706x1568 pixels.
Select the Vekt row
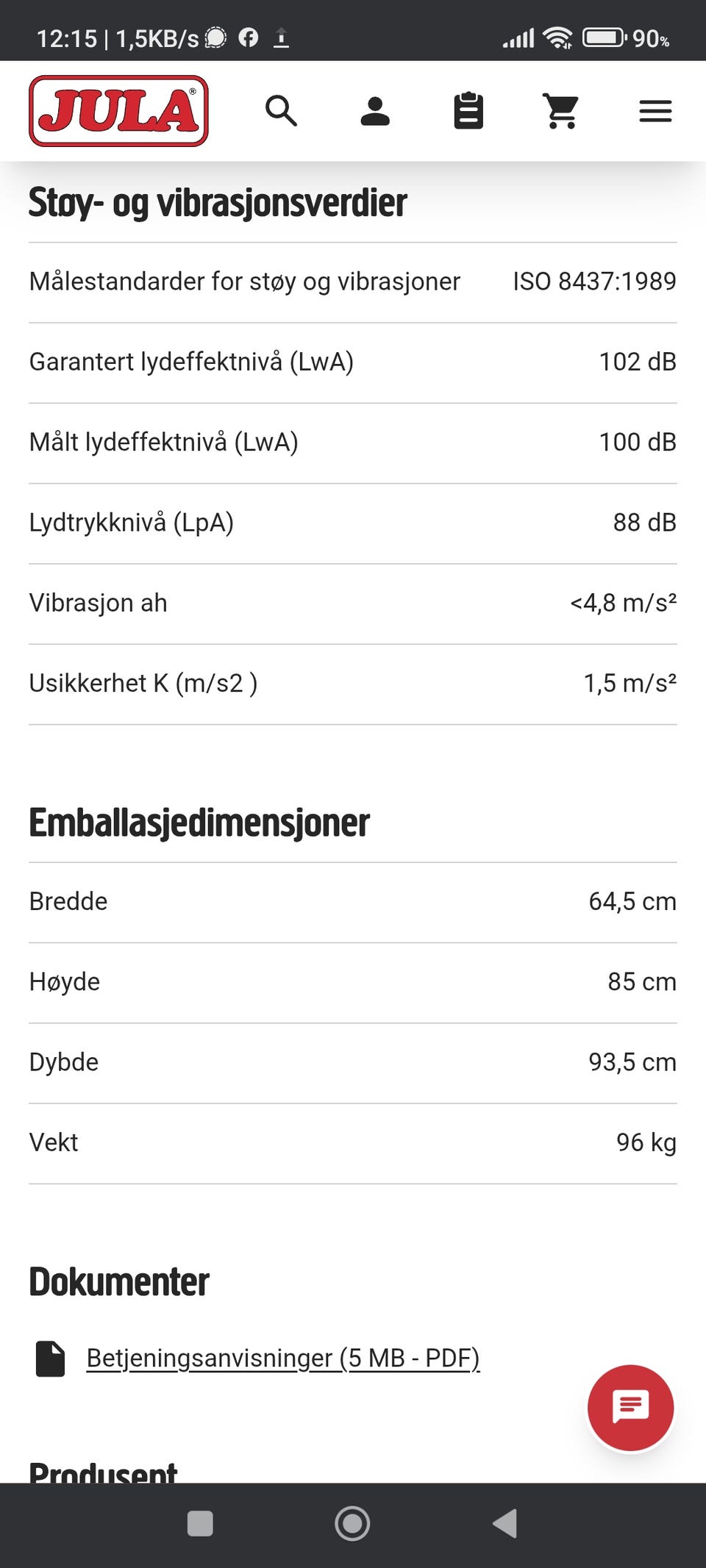(353, 1142)
